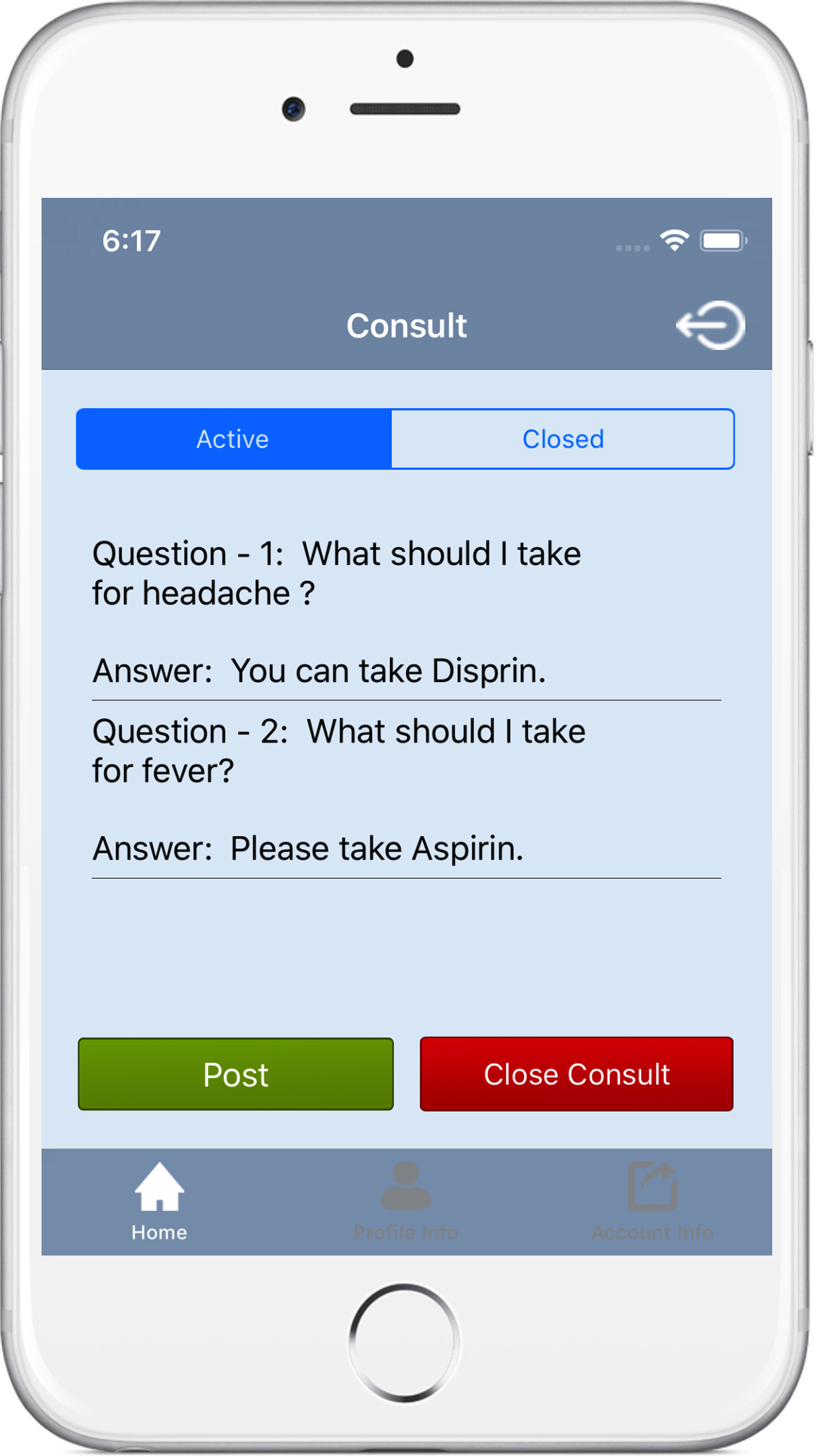Switch to the Closed consults segment
Screen dimensions: 819x1456
click(x=562, y=439)
